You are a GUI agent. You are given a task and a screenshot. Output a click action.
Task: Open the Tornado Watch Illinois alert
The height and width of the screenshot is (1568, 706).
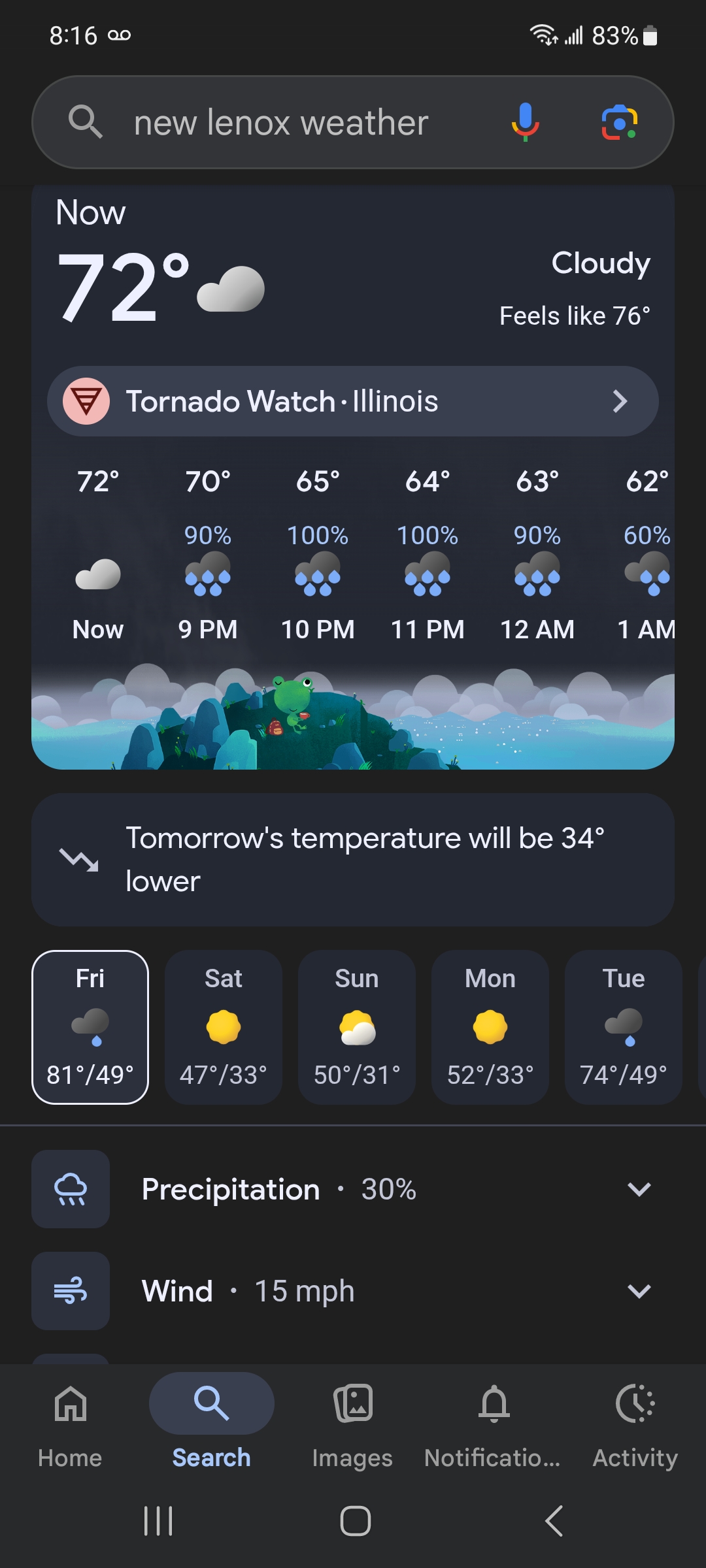click(x=353, y=401)
